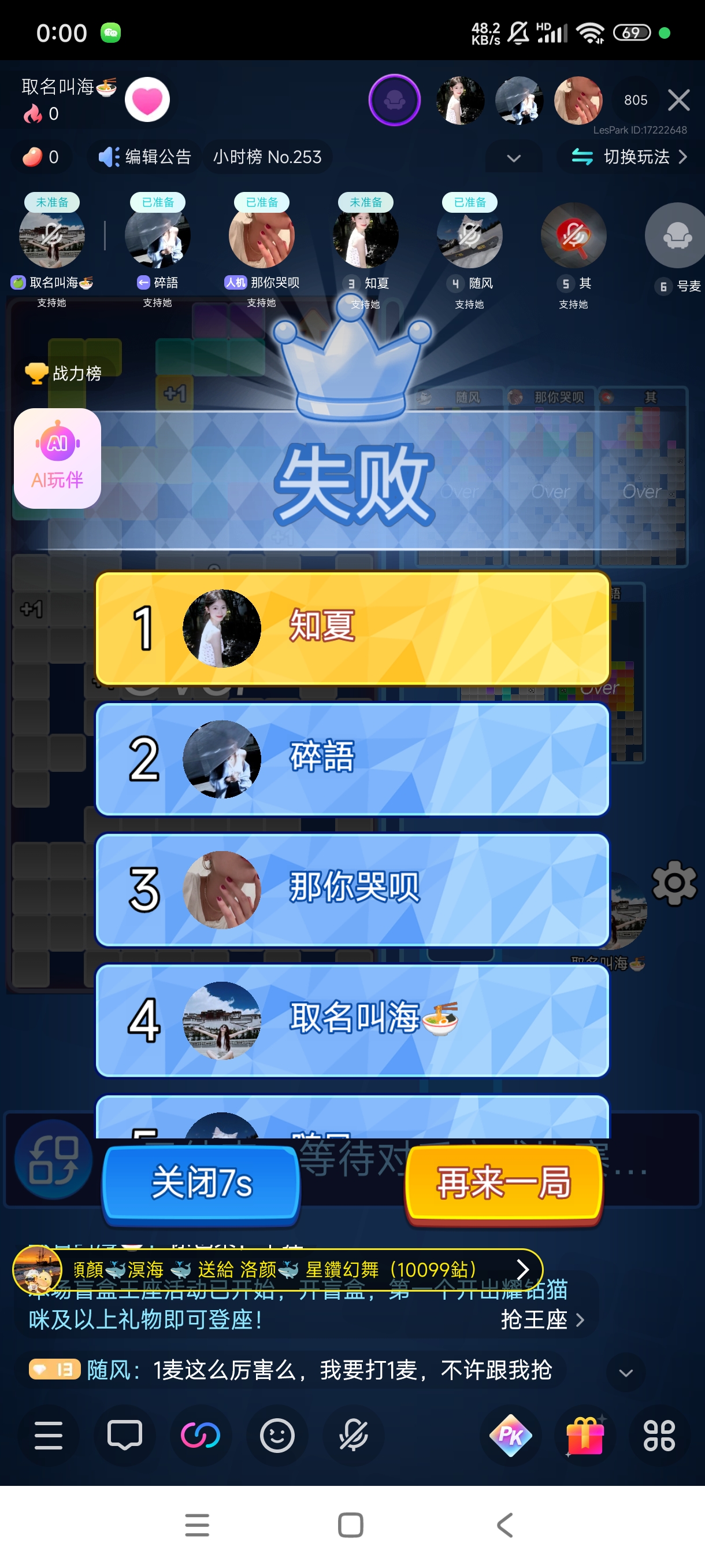Open the PK mode icon
705x1568 pixels.
510,1435
